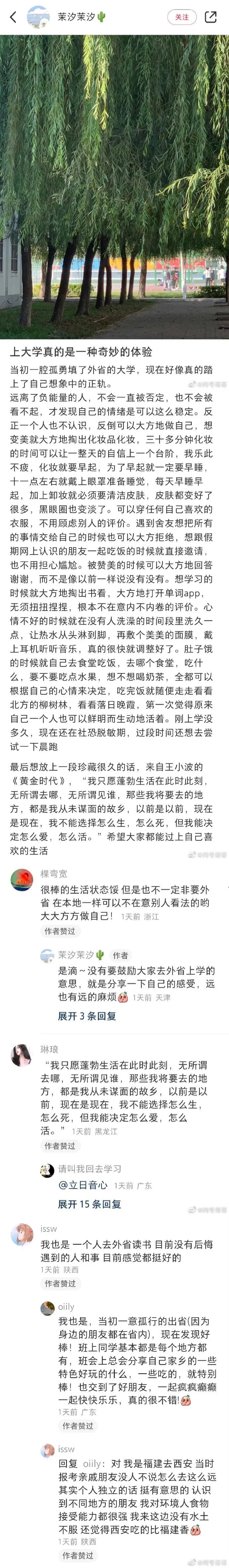Go back using the top-left arrow
Viewport: 229px width, 1568px height.
click(13, 17)
